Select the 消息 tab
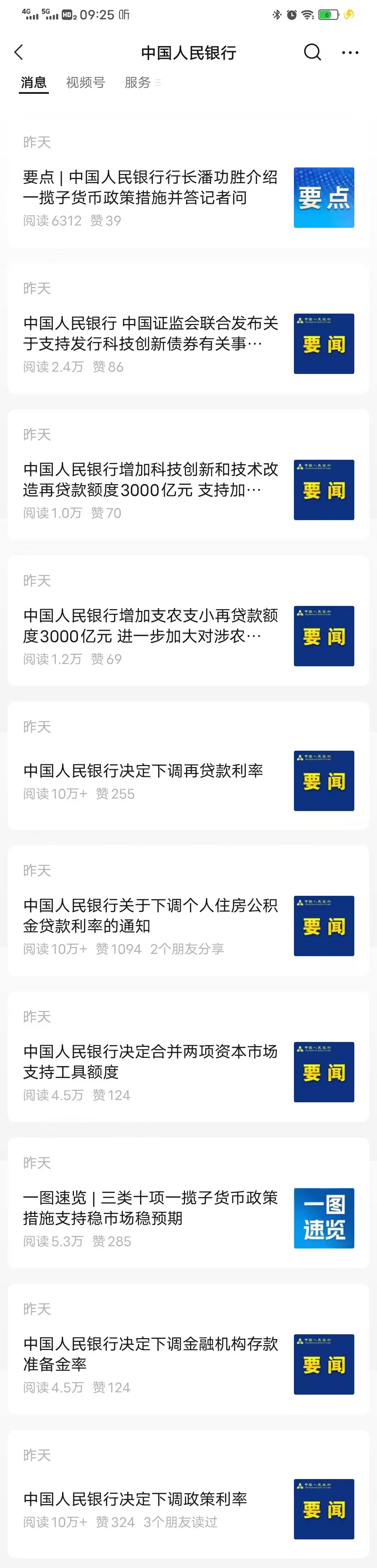Screen dimensions: 377x1568 34,83
